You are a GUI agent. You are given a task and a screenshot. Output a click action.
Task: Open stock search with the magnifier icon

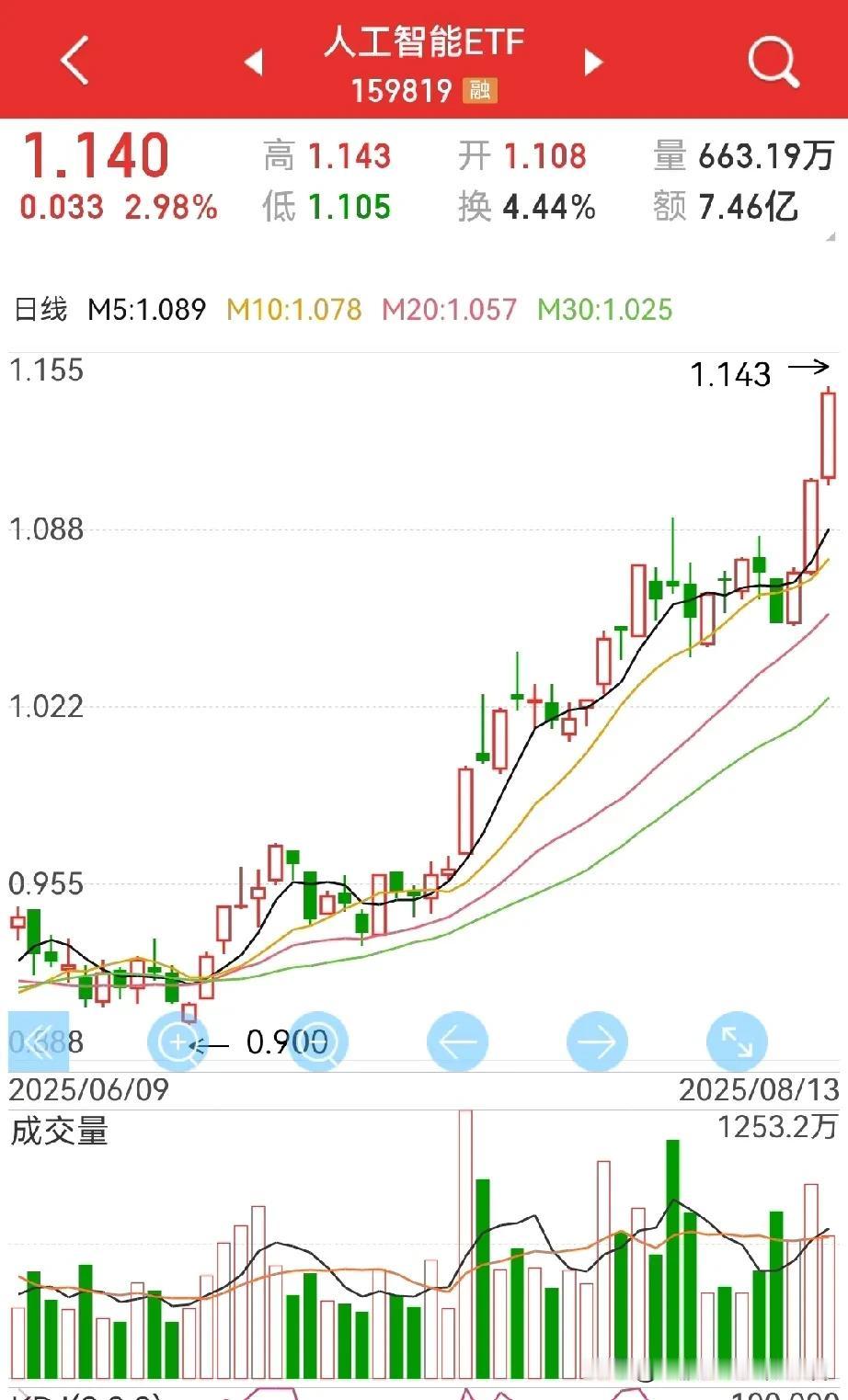773,62
